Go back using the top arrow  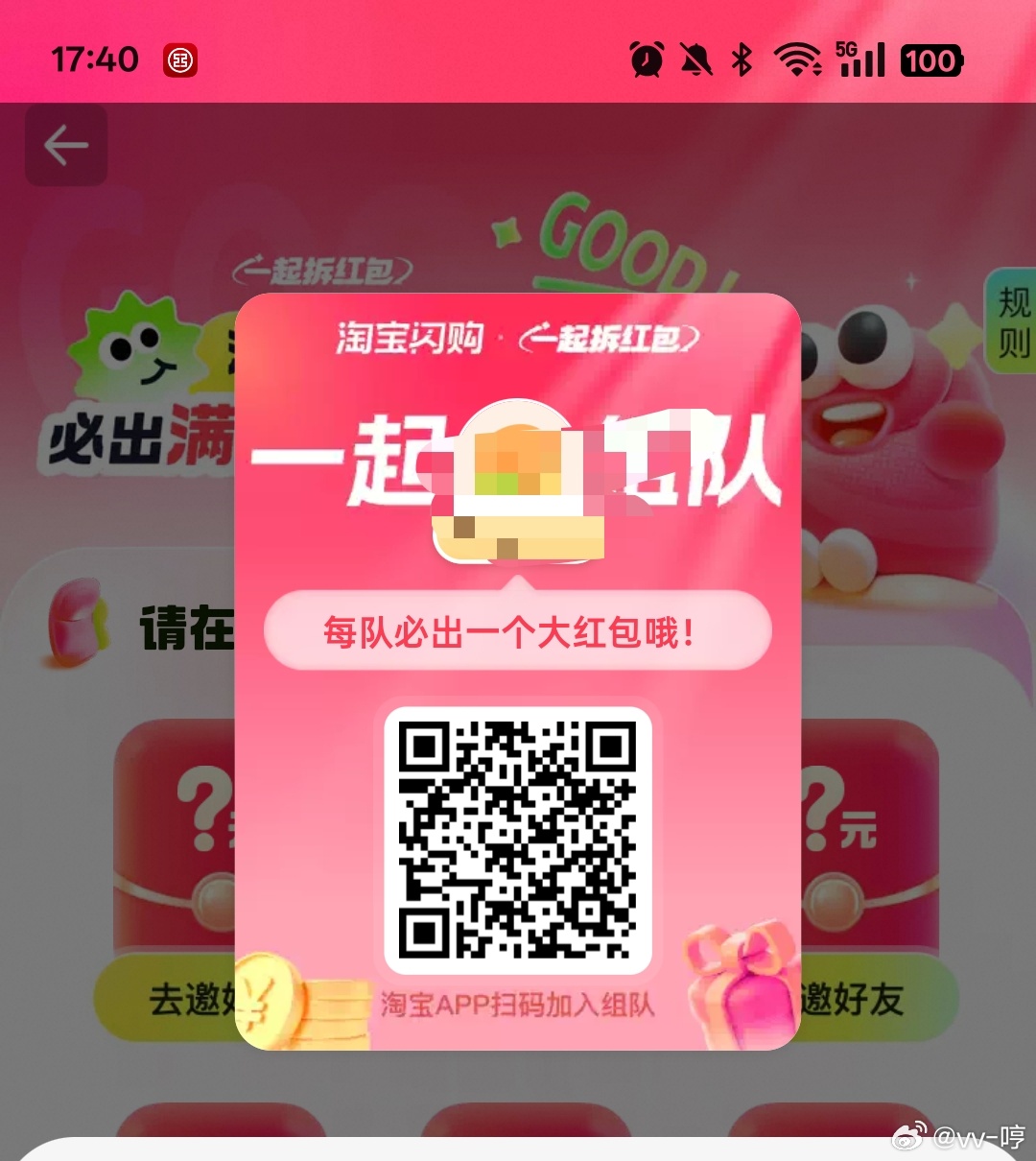point(65,147)
